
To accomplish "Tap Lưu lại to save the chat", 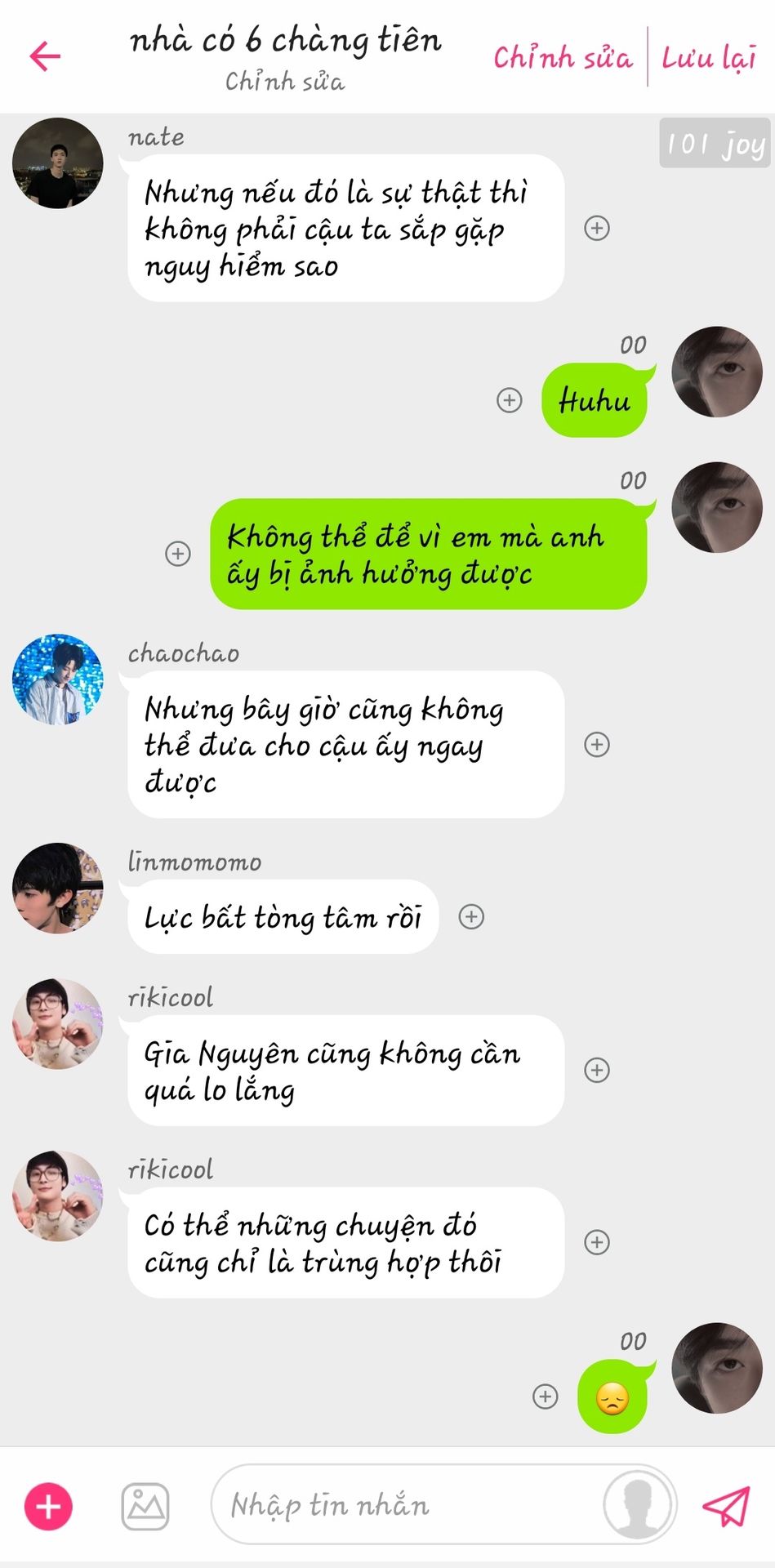I will pyautogui.click(x=708, y=57).
